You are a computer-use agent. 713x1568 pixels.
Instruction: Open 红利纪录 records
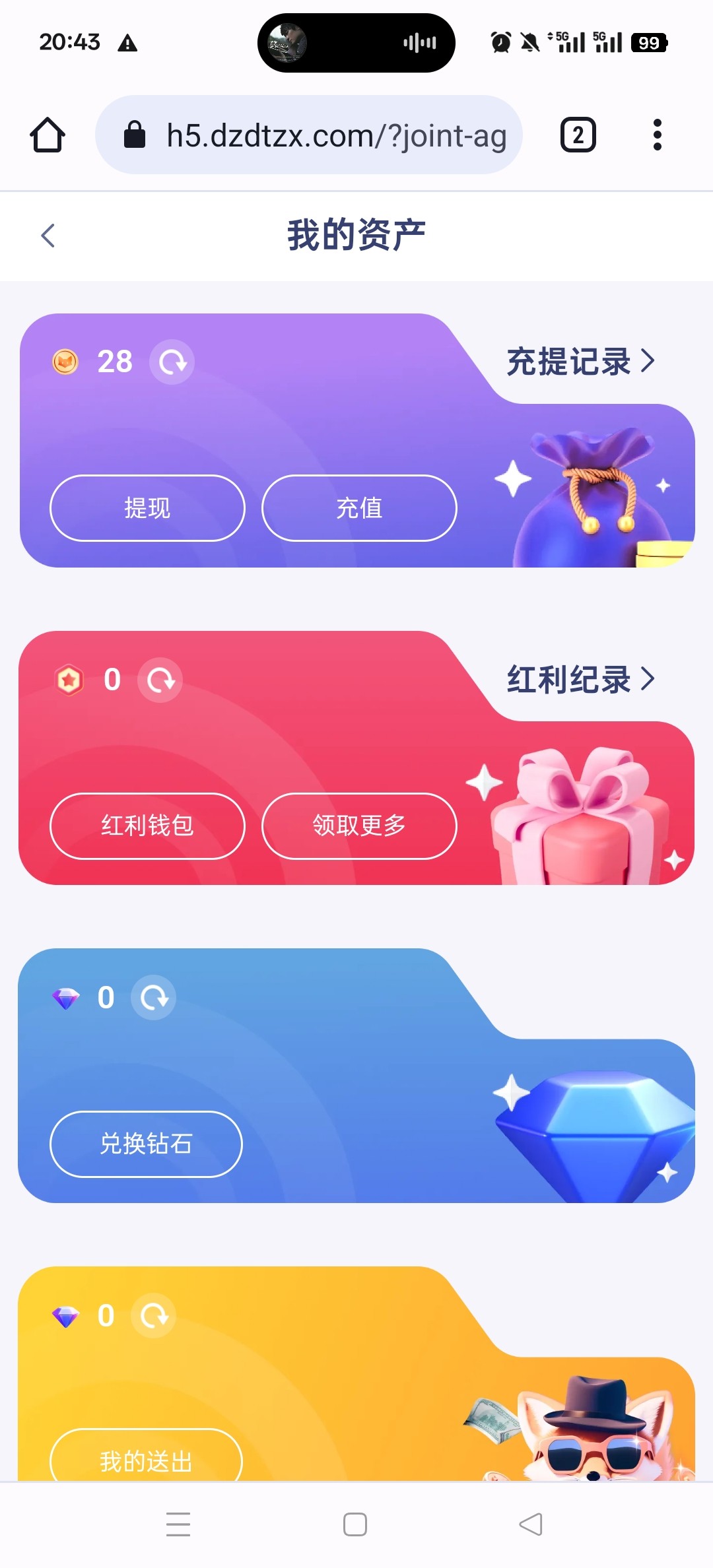[x=580, y=680]
